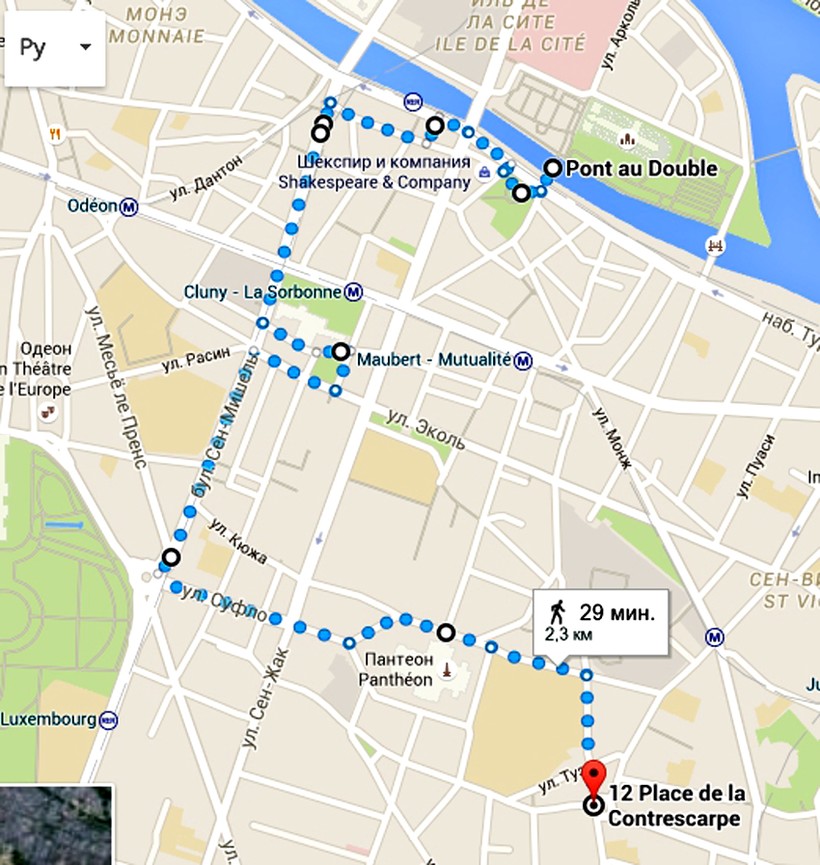Open the 29 мин. walking route info box

point(600,621)
